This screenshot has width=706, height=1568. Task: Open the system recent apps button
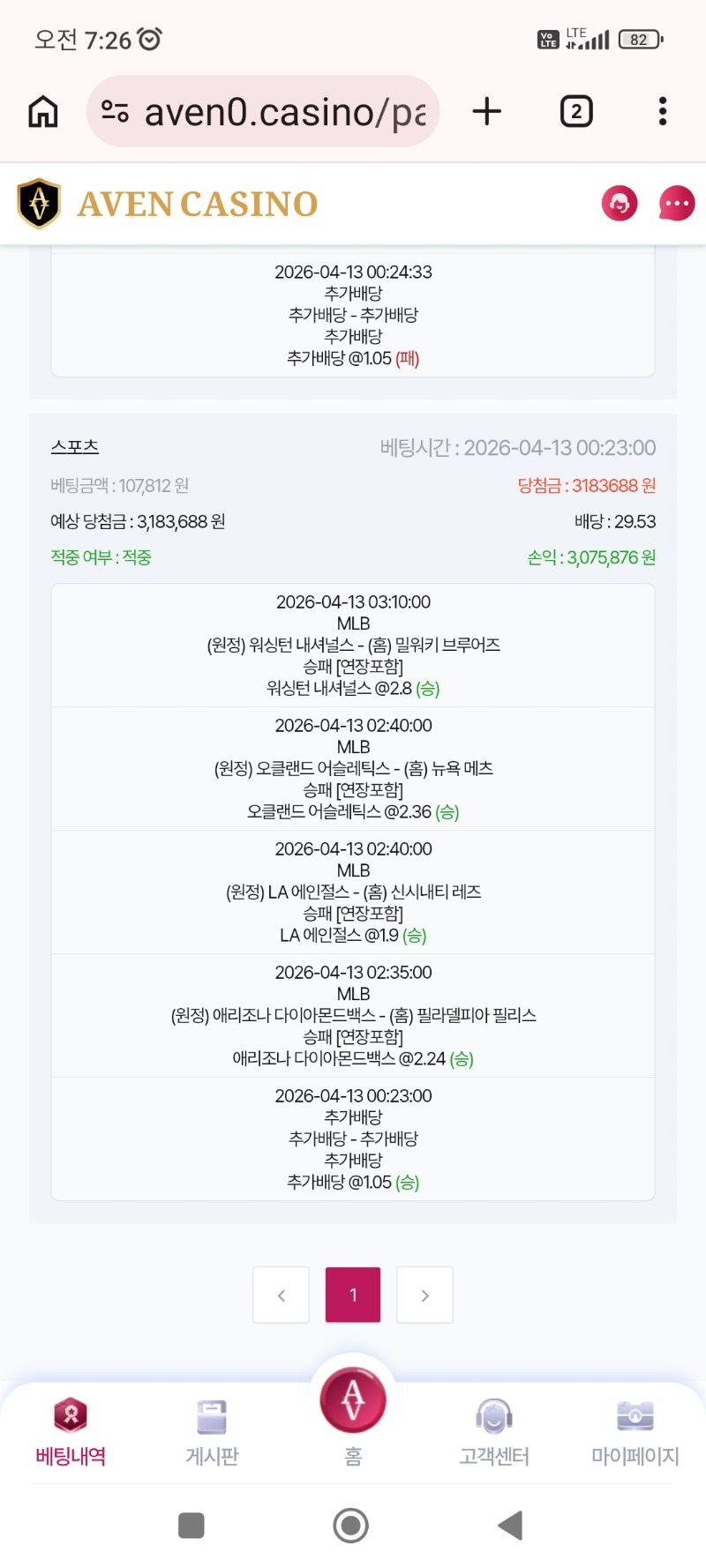click(x=192, y=1525)
